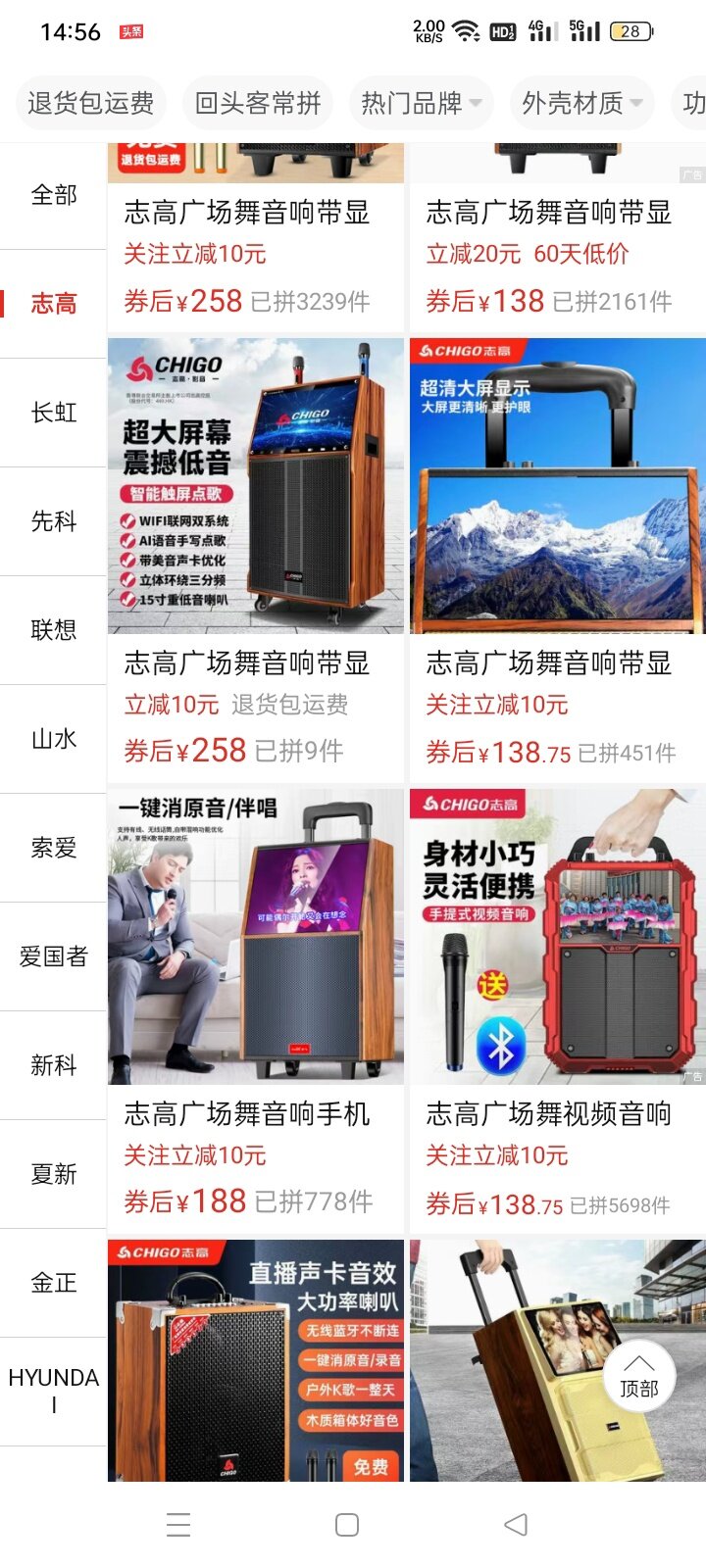
Task: Open the 超大屏幕震撼低音 speaker priced ¥258
Action: click(255, 487)
